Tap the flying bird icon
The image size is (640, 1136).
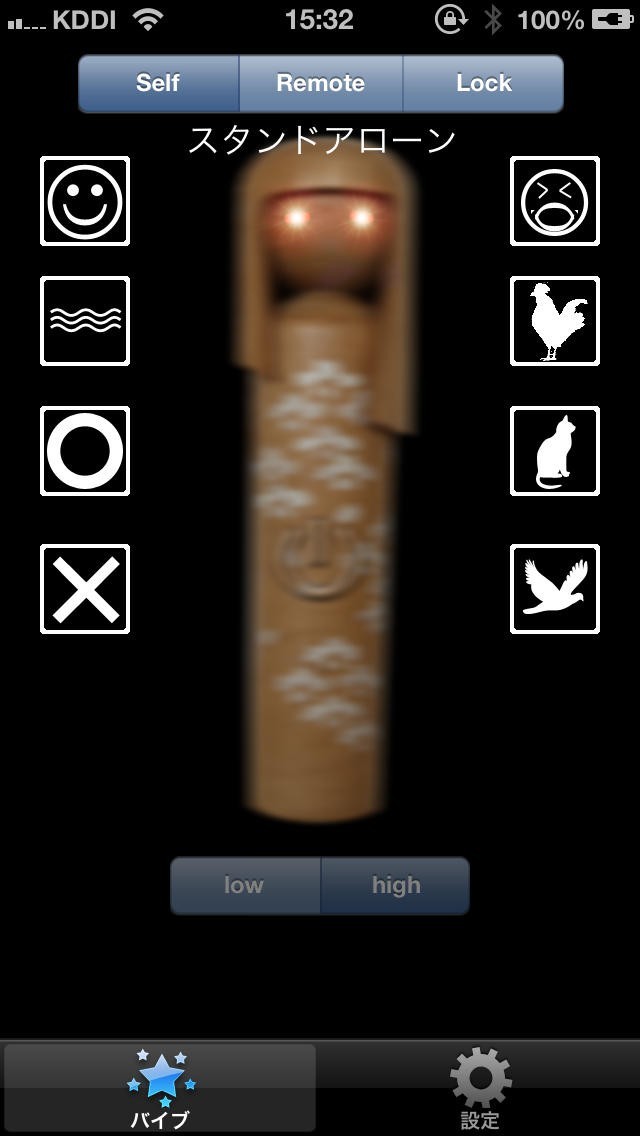click(x=555, y=589)
